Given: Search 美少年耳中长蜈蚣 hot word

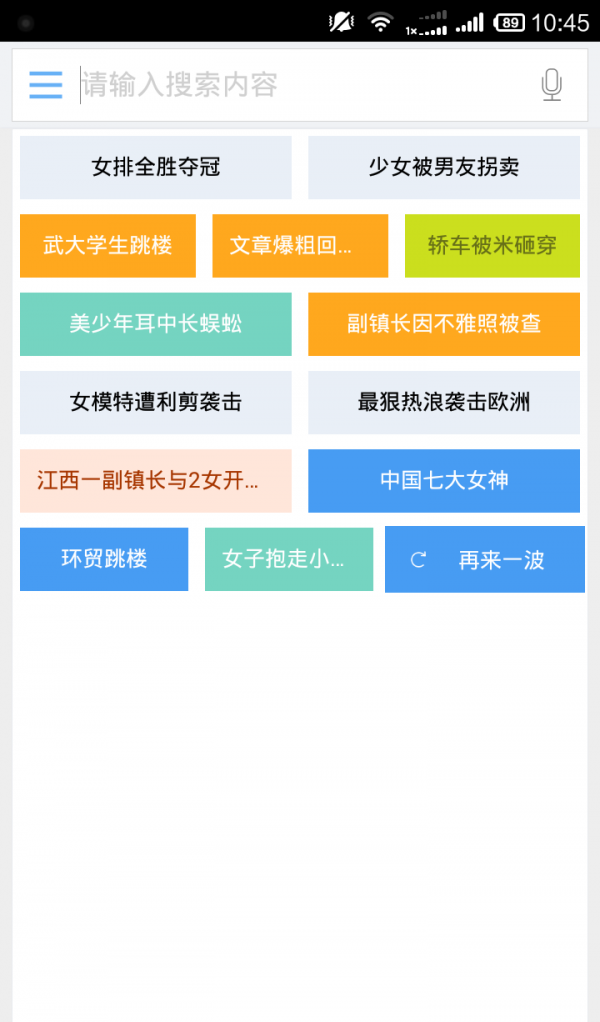Looking at the screenshot, I should pos(156,324).
